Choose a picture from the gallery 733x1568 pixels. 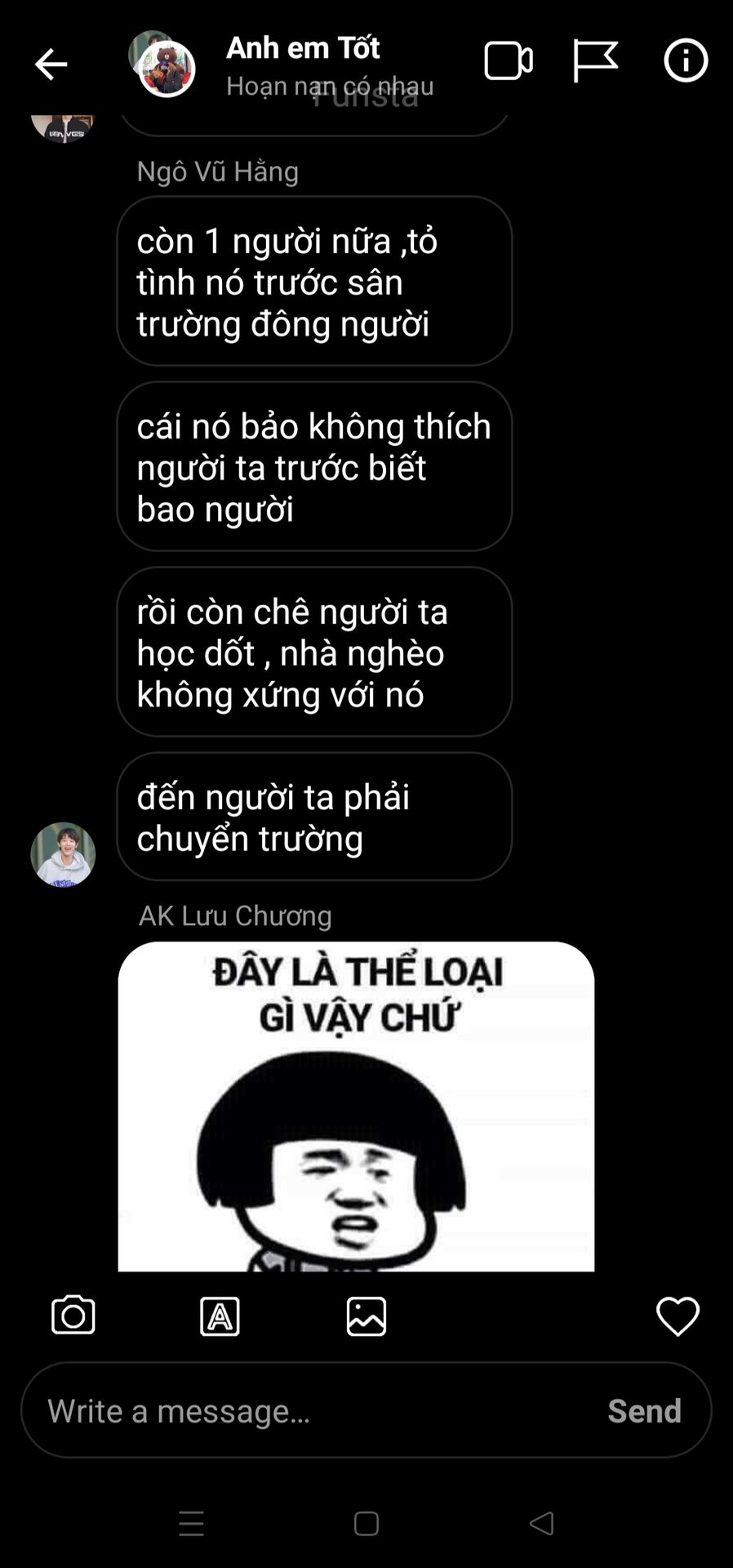[366, 1316]
